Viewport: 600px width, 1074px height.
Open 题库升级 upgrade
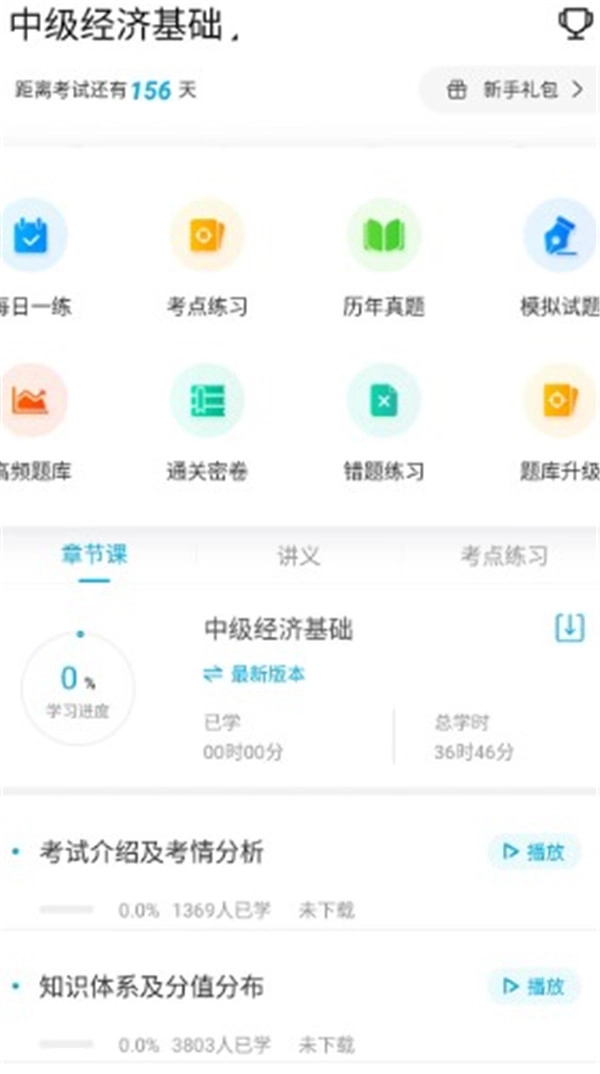point(560,401)
